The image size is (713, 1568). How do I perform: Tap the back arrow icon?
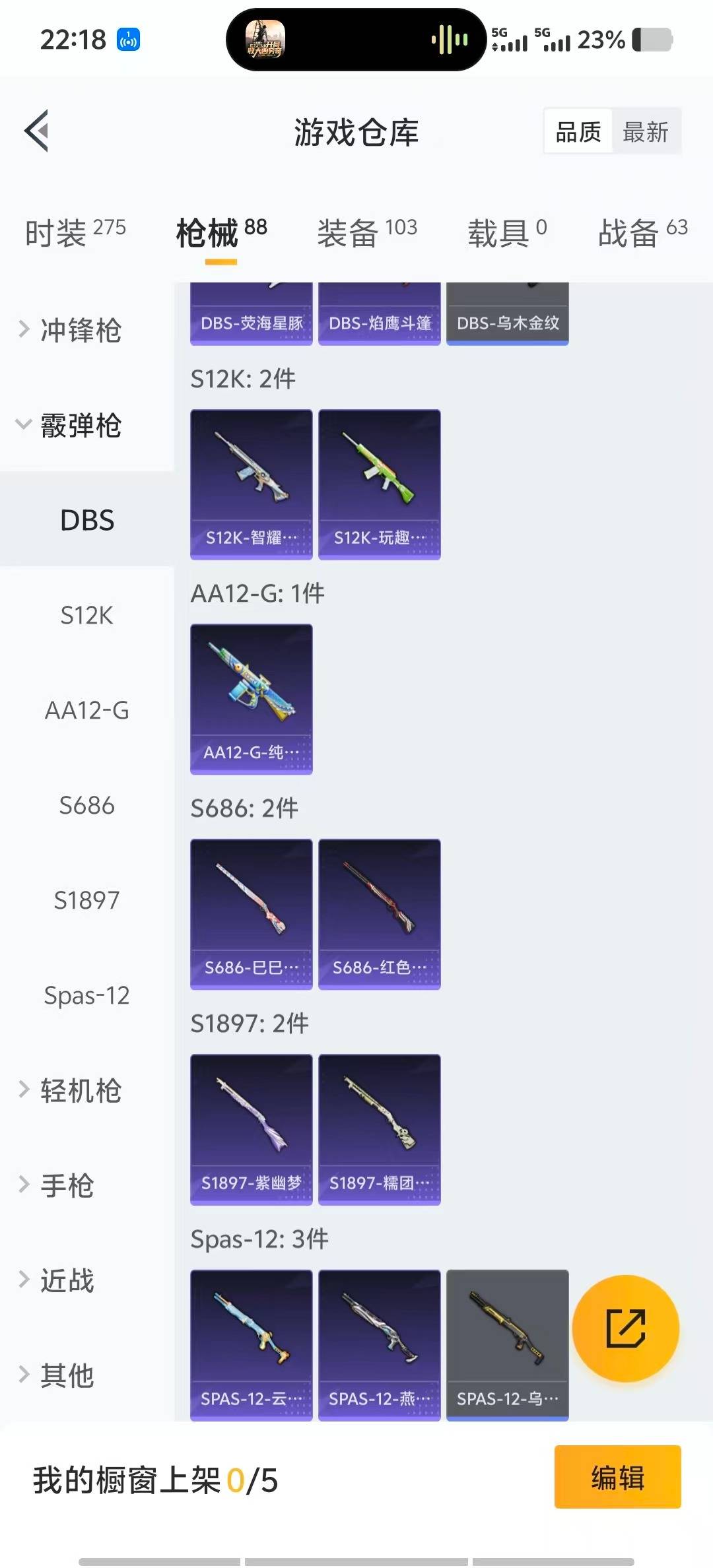pyautogui.click(x=38, y=130)
